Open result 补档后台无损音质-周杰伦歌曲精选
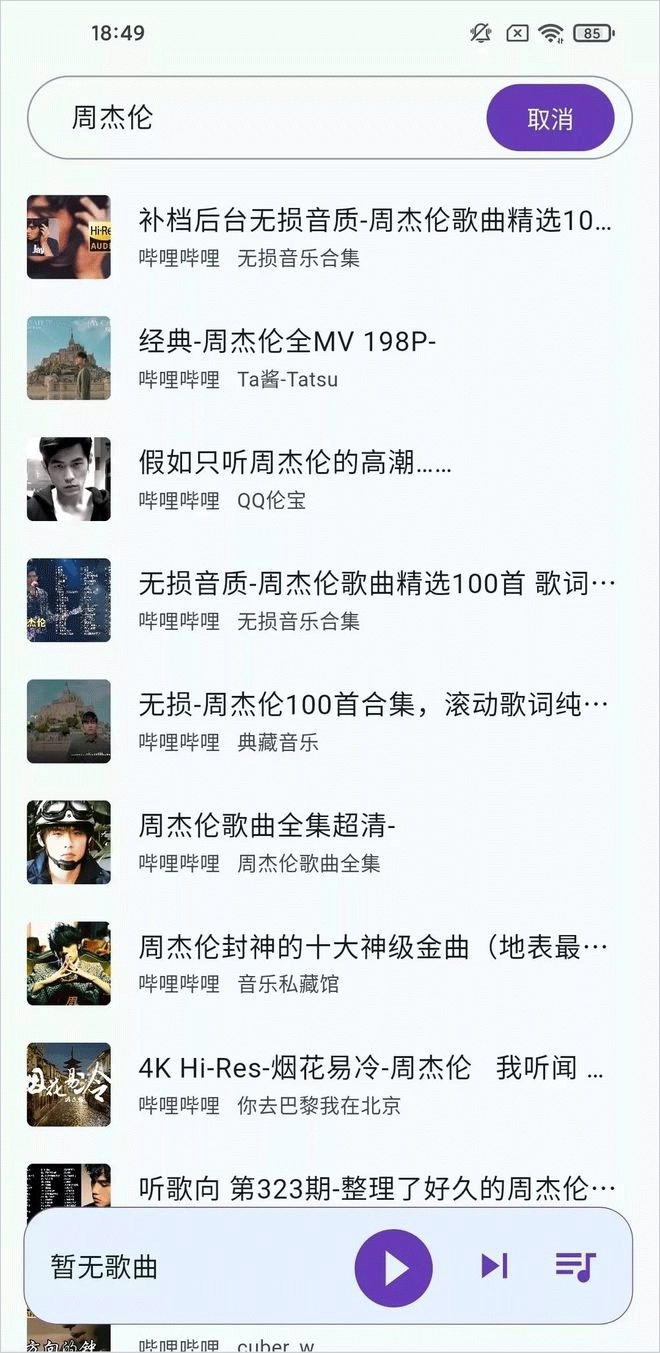 374,236
